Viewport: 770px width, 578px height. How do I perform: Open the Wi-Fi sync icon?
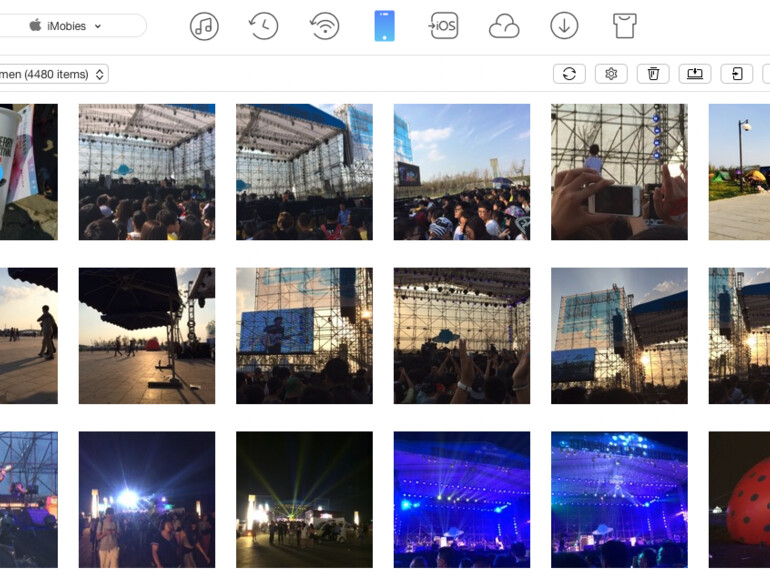tap(324, 26)
